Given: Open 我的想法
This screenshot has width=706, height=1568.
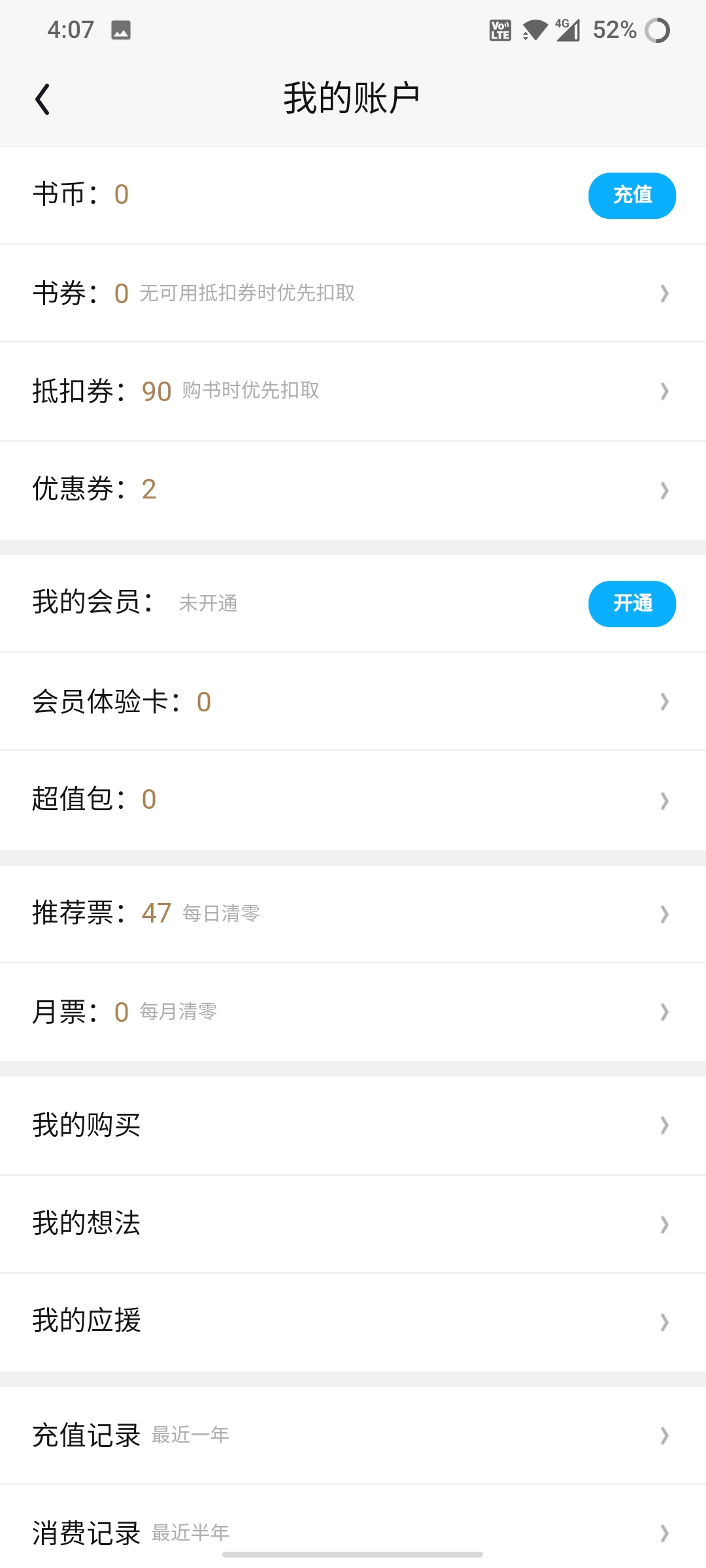Looking at the screenshot, I should 353,1224.
